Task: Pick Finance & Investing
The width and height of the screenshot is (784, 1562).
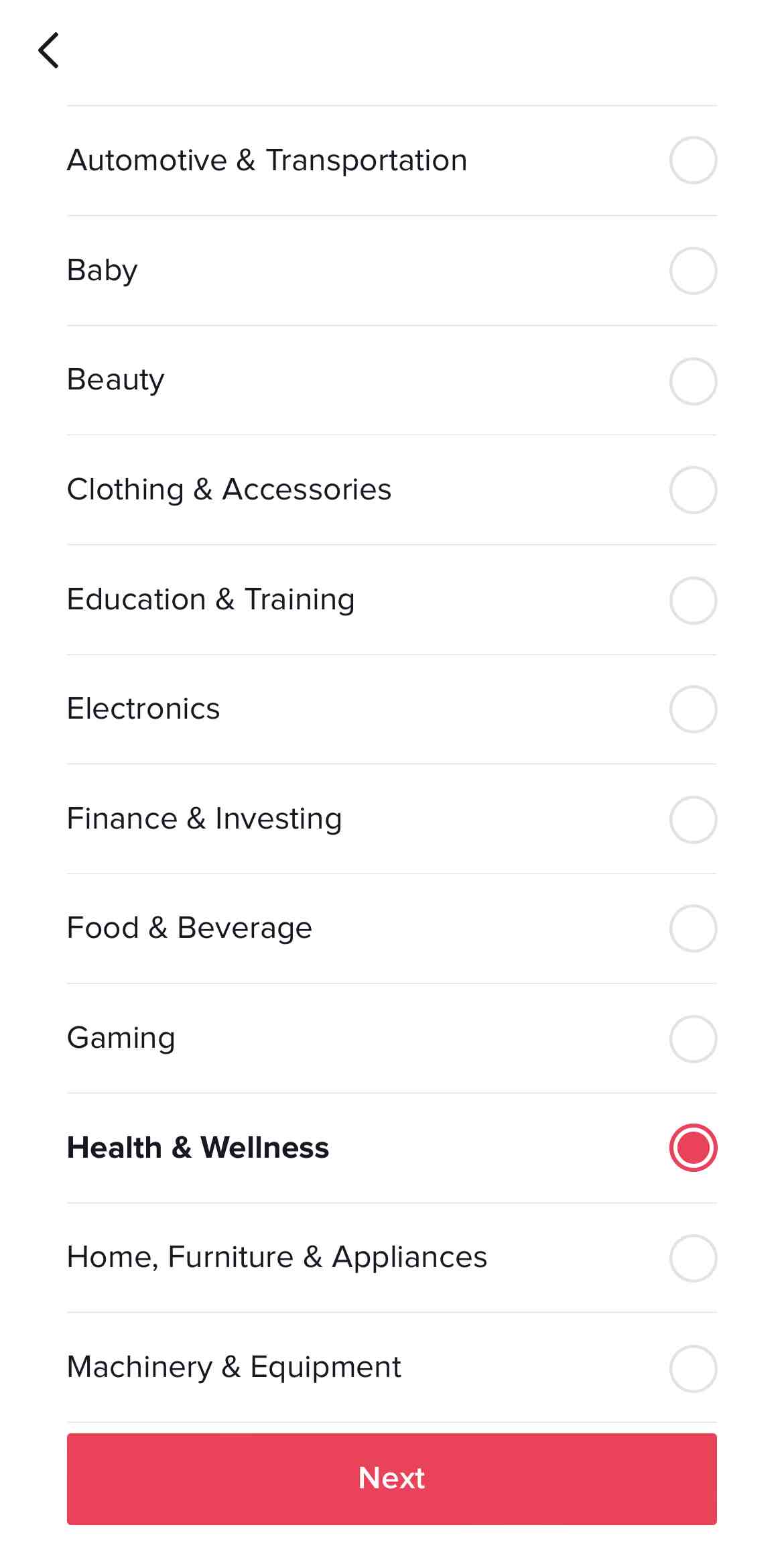Action: click(x=392, y=819)
